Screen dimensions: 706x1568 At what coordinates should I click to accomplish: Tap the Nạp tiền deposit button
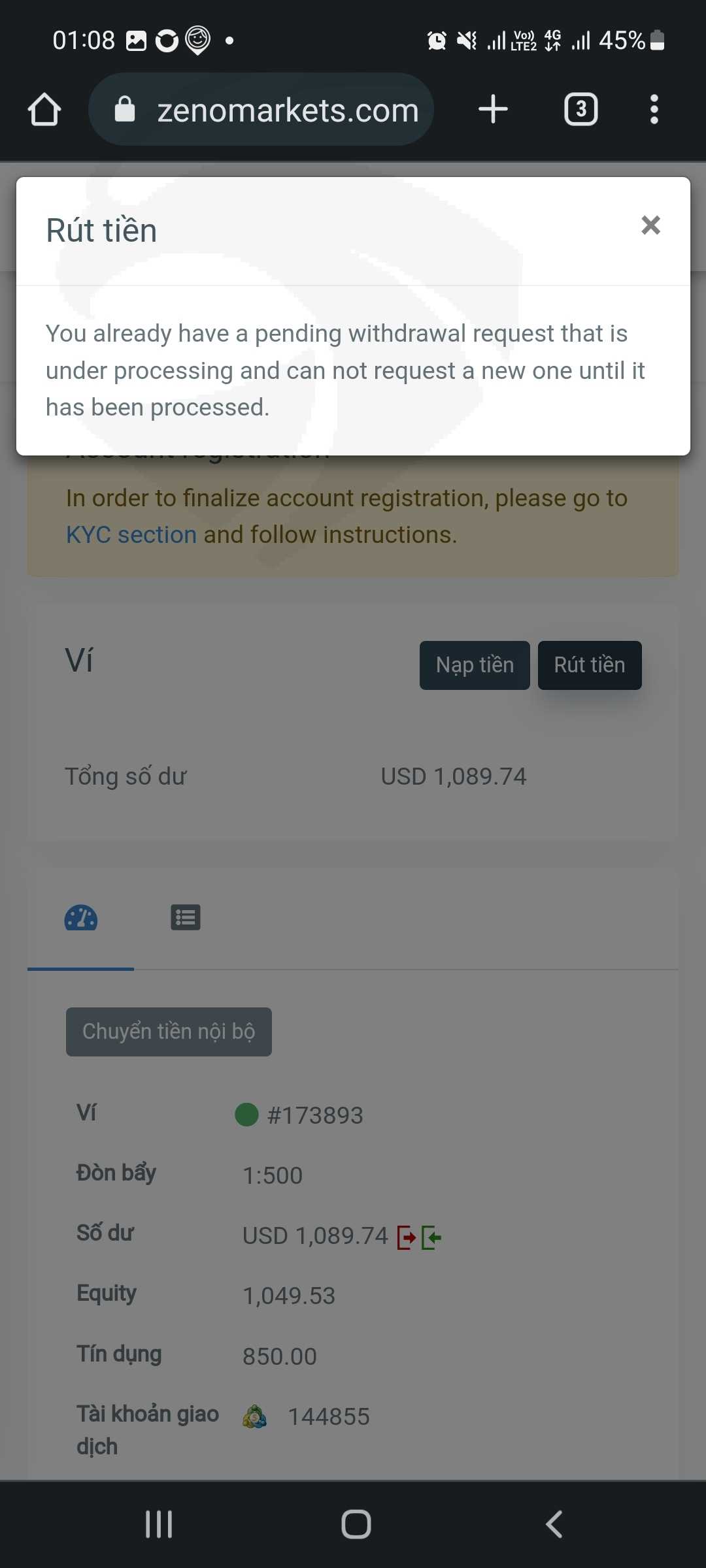[475, 665]
